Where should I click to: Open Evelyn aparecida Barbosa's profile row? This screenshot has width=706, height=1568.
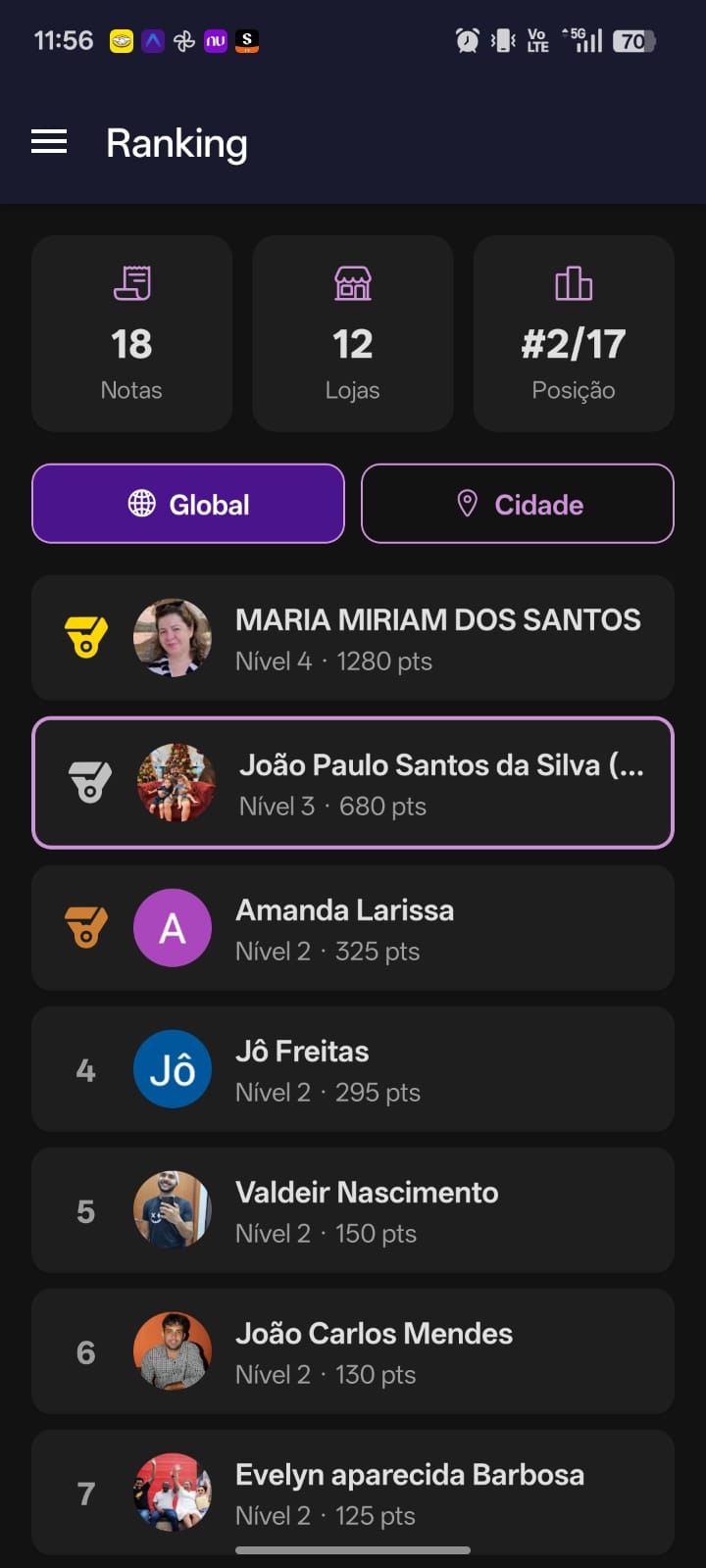(353, 1494)
